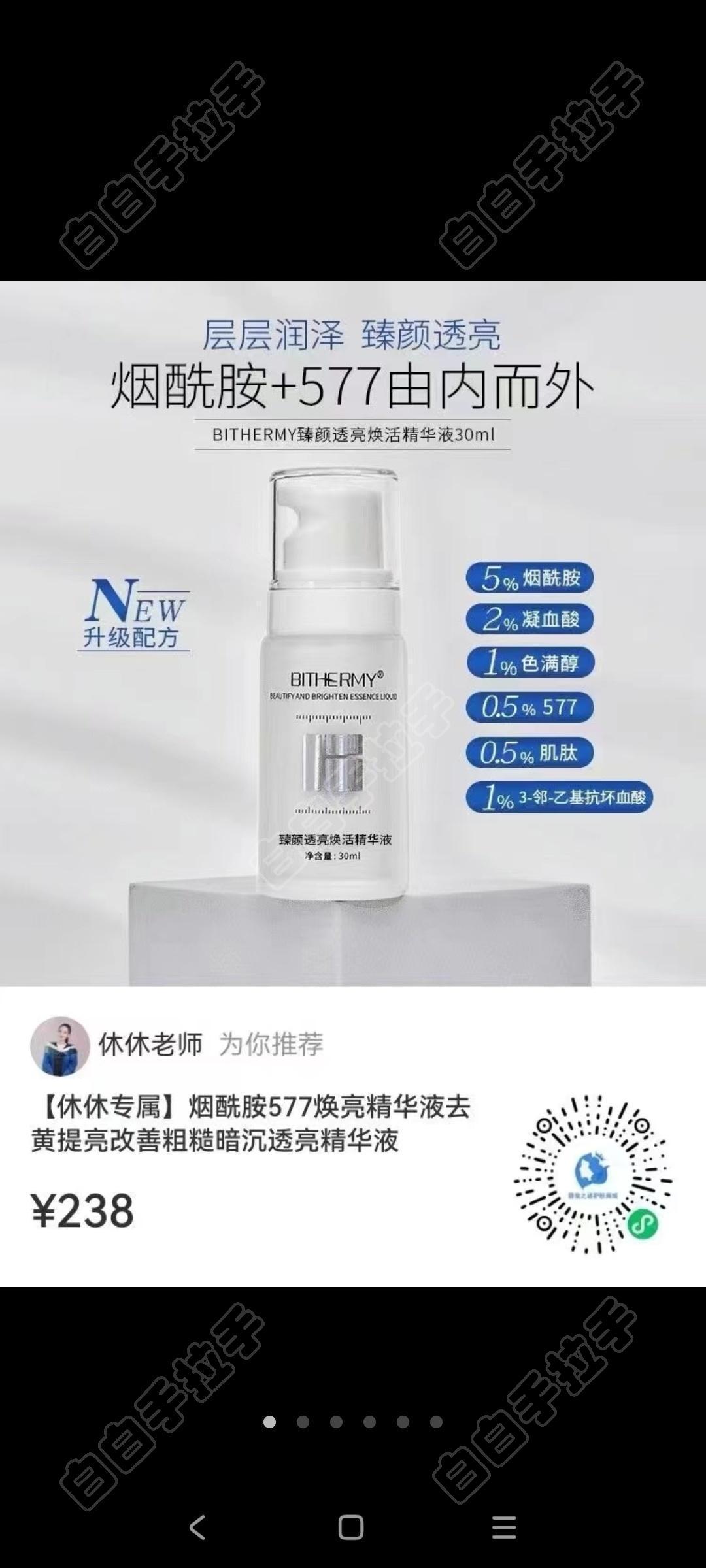Jump to the second page indicator dot
The width and height of the screenshot is (706, 1568).
(303, 1422)
